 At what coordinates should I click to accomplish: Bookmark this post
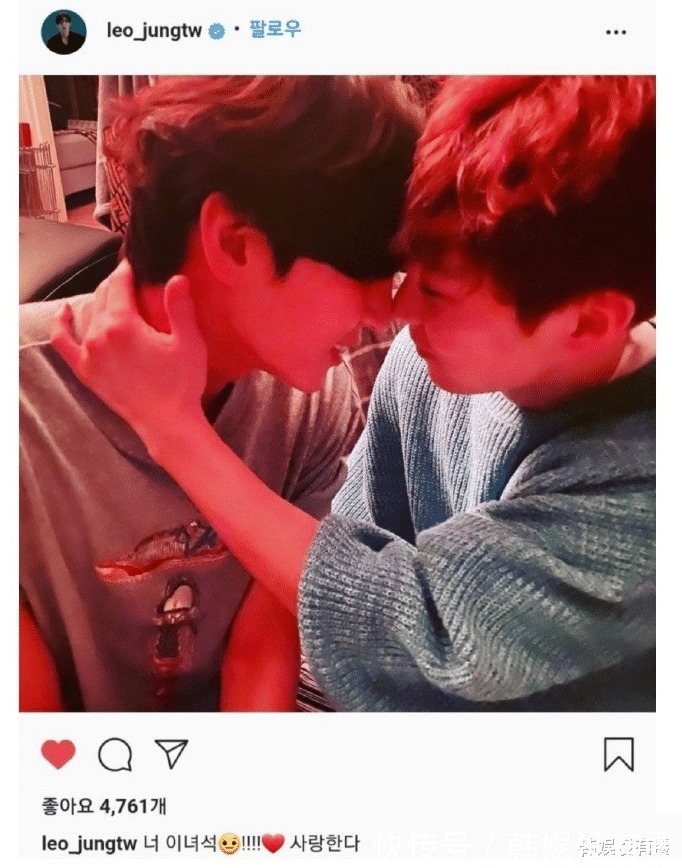[618, 754]
